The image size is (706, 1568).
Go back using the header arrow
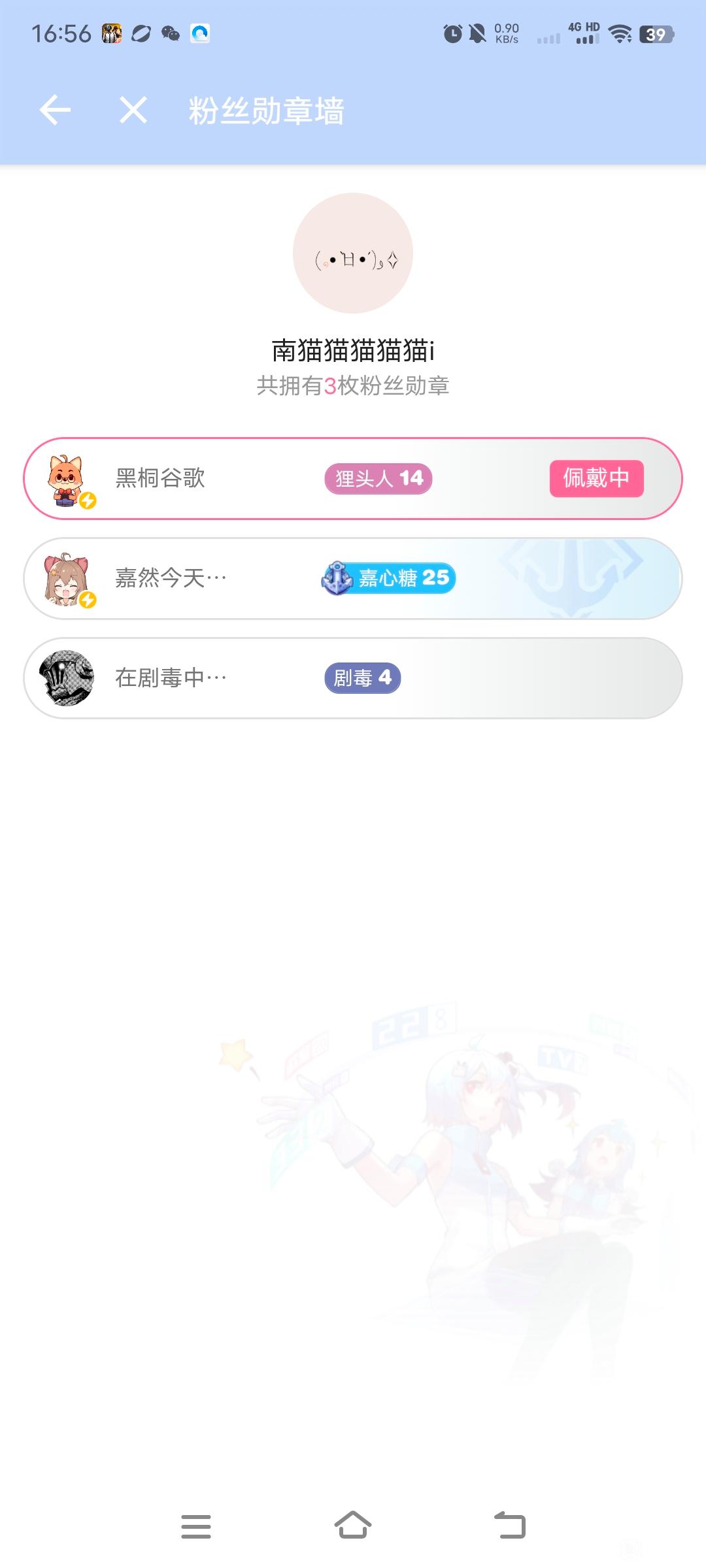55,110
